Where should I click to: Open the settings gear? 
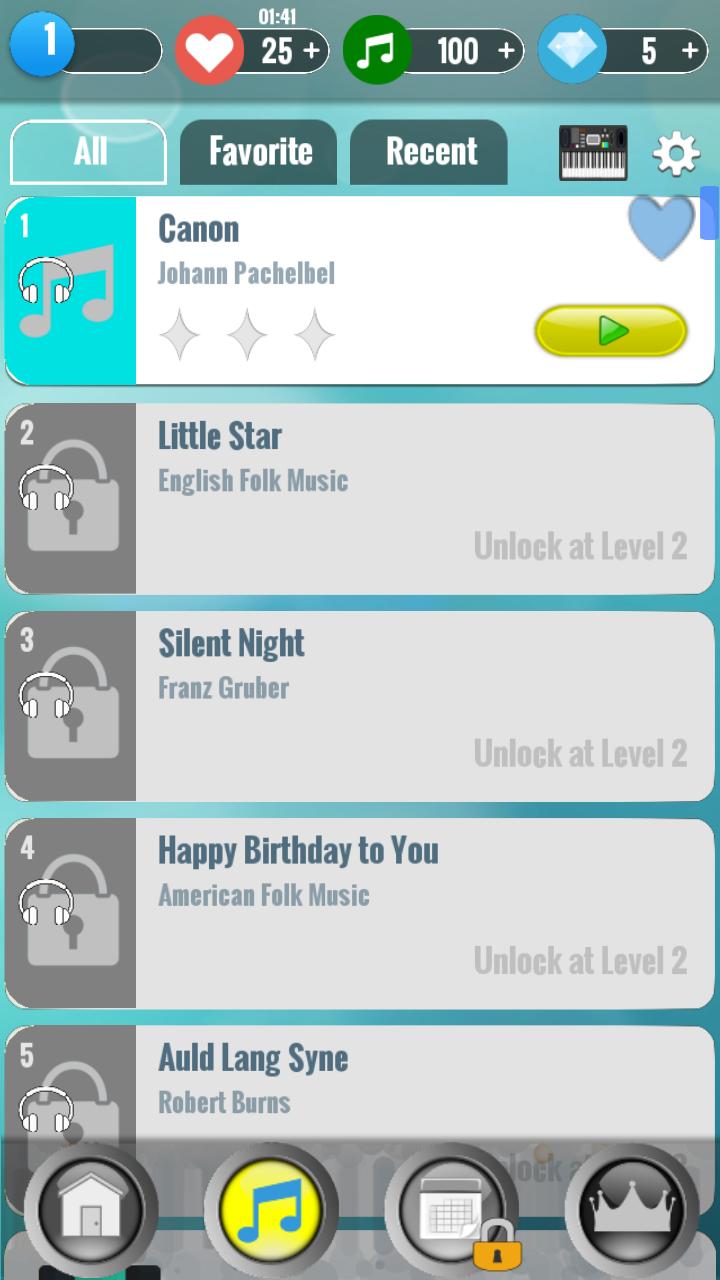click(x=677, y=153)
